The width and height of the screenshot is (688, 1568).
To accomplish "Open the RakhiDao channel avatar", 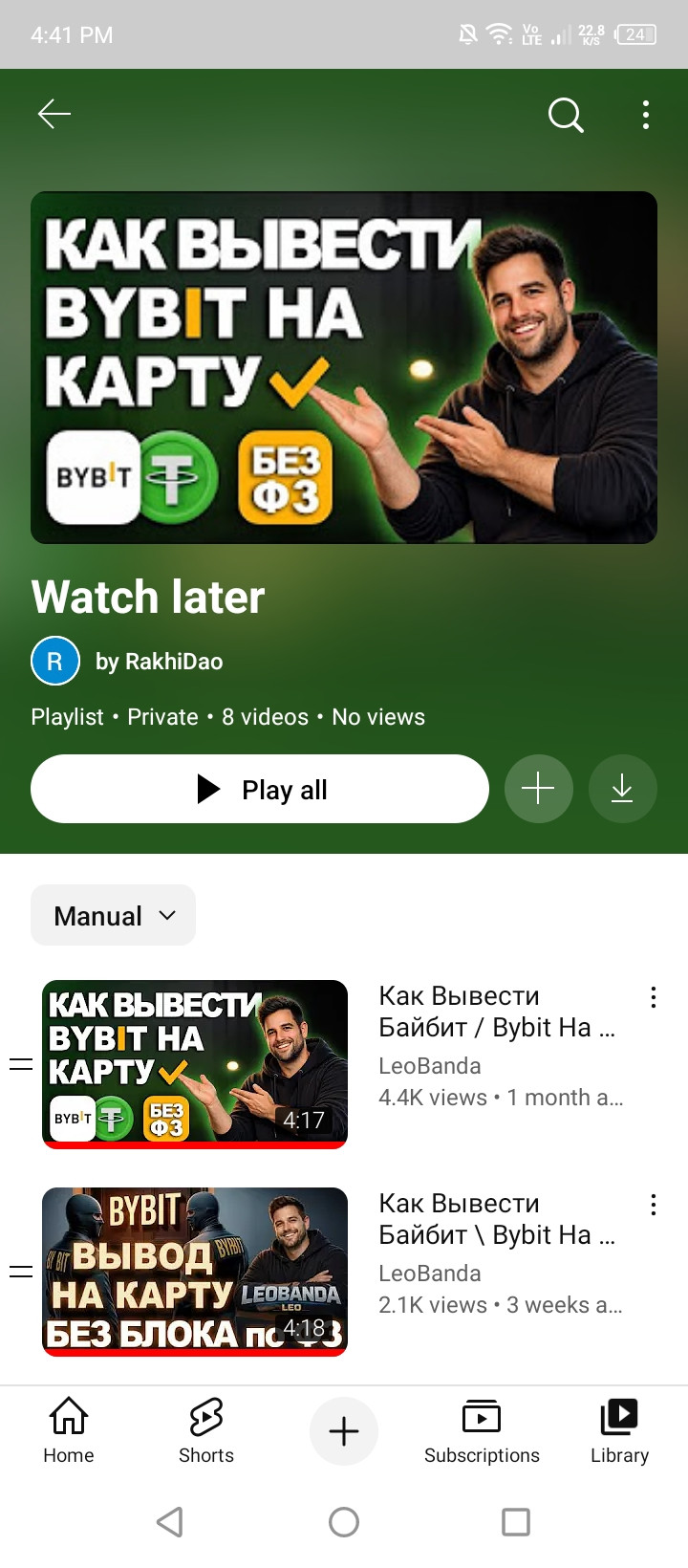I will 55,661.
